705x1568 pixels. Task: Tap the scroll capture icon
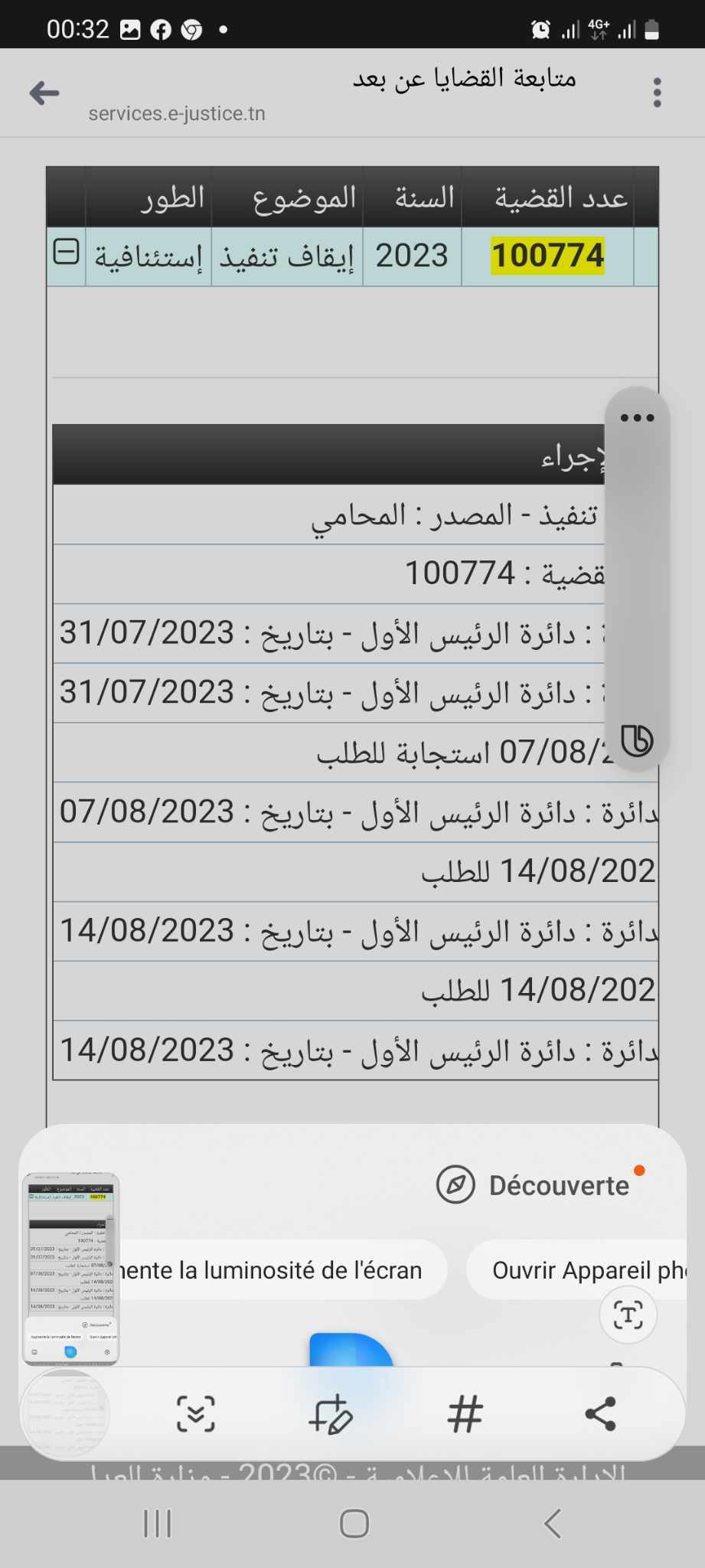point(196,1413)
